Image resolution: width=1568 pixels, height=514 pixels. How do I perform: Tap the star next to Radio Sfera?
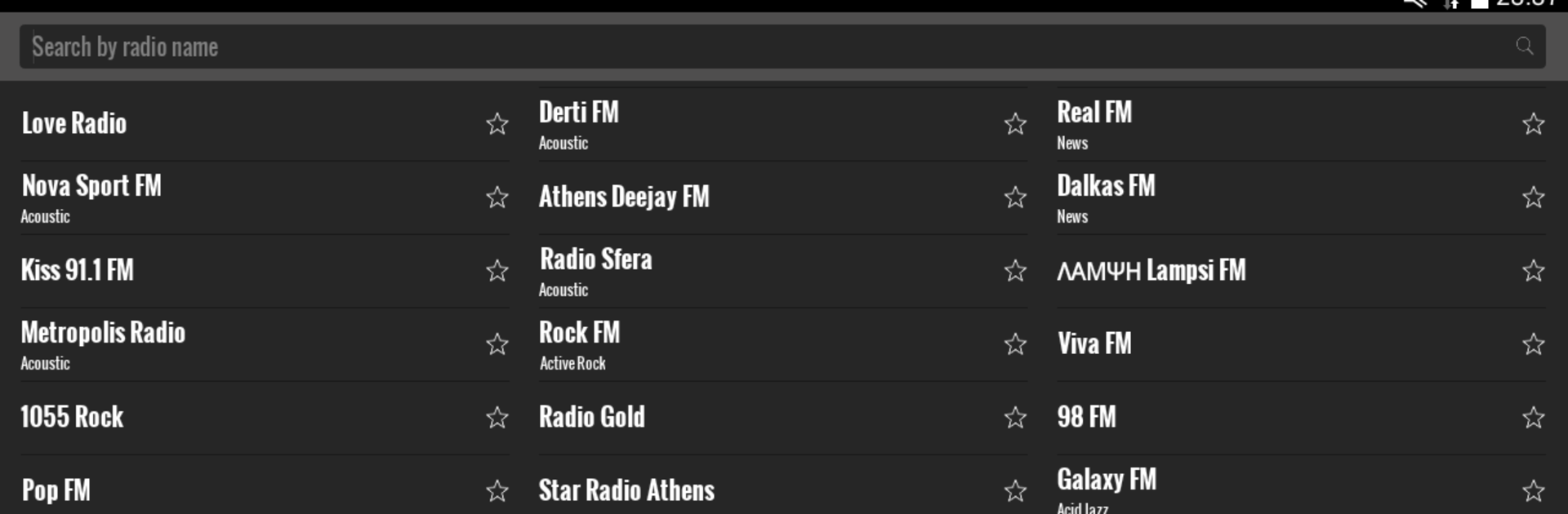click(x=1015, y=271)
